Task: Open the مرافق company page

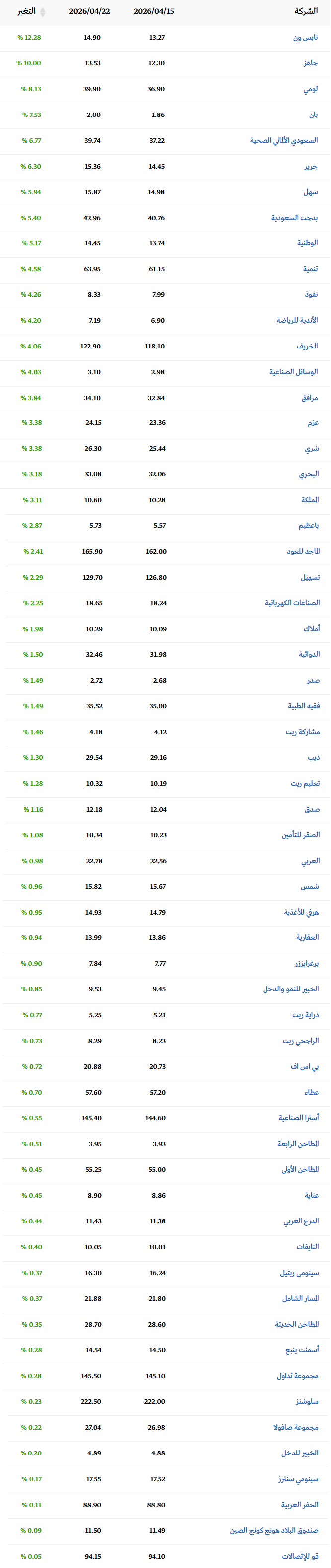Action: [309, 398]
